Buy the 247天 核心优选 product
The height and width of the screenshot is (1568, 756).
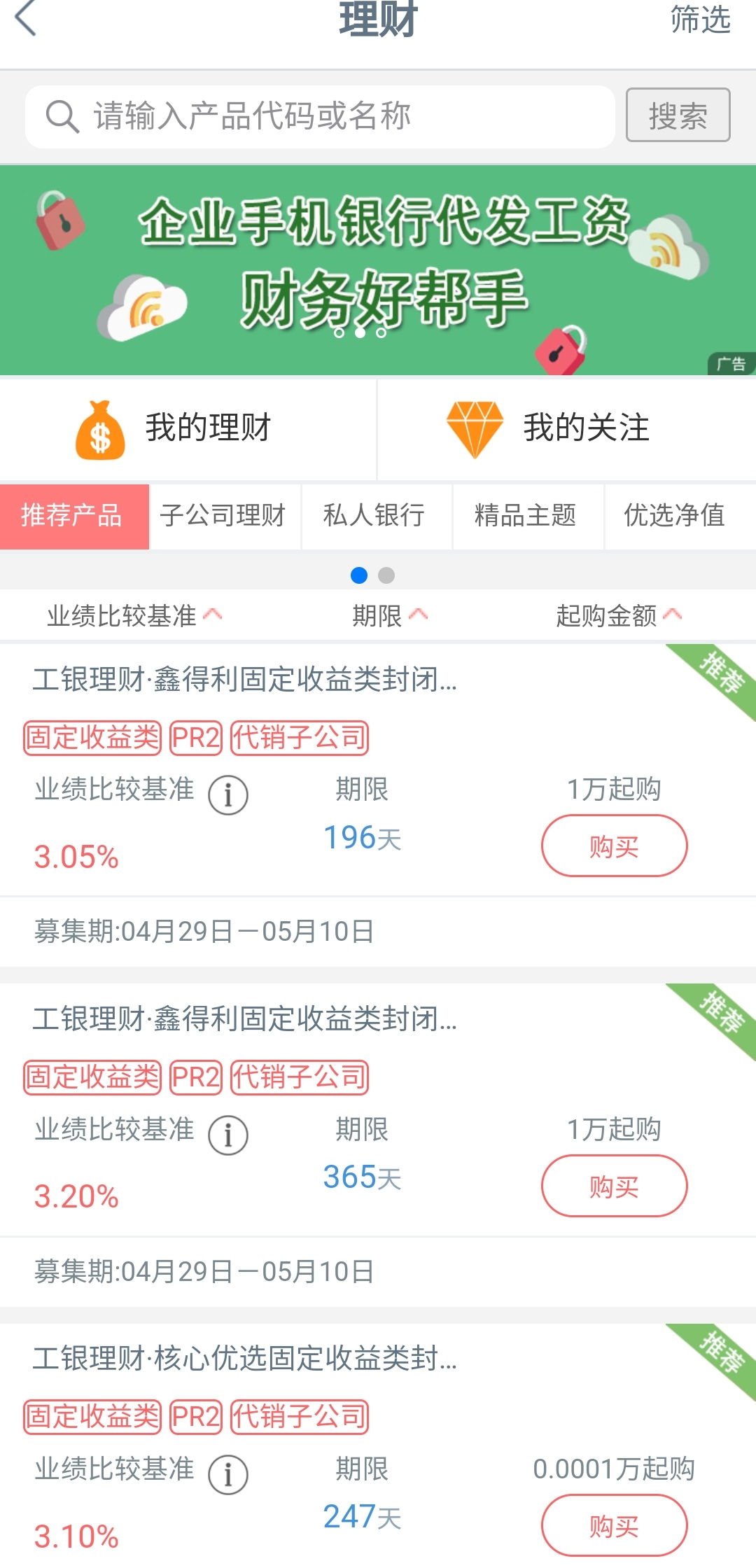614,1525
